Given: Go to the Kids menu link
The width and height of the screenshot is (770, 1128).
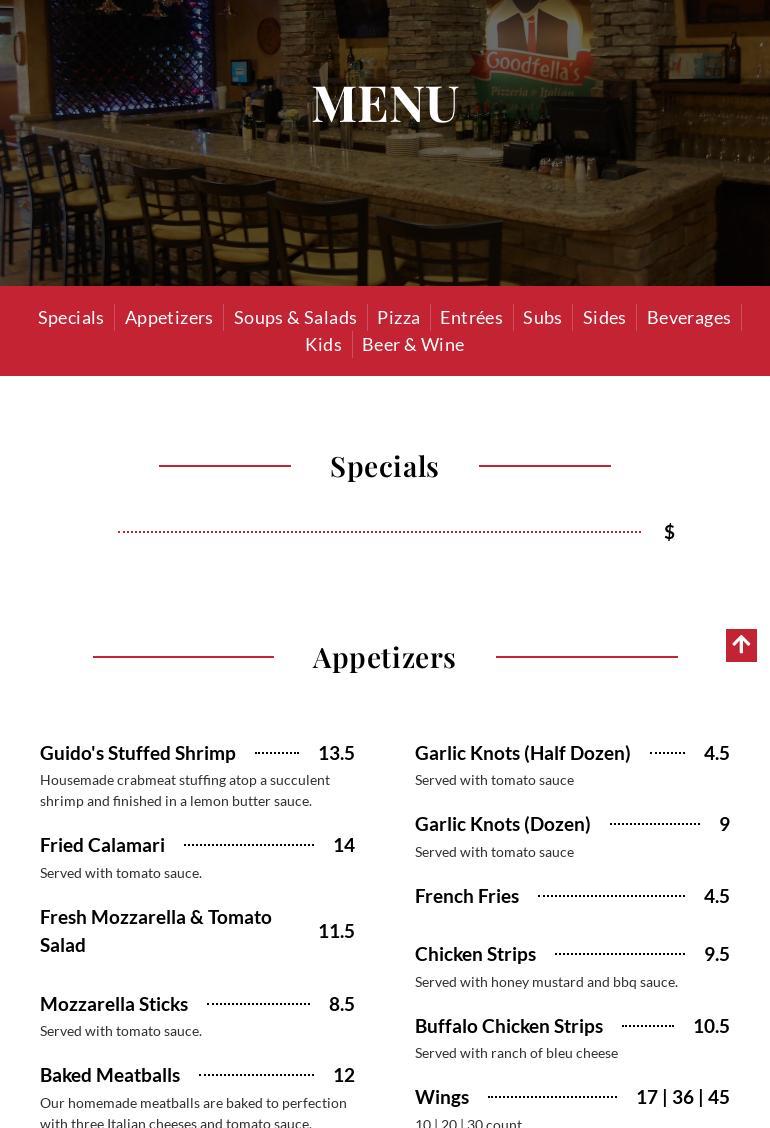Looking at the screenshot, I should click(323, 344).
